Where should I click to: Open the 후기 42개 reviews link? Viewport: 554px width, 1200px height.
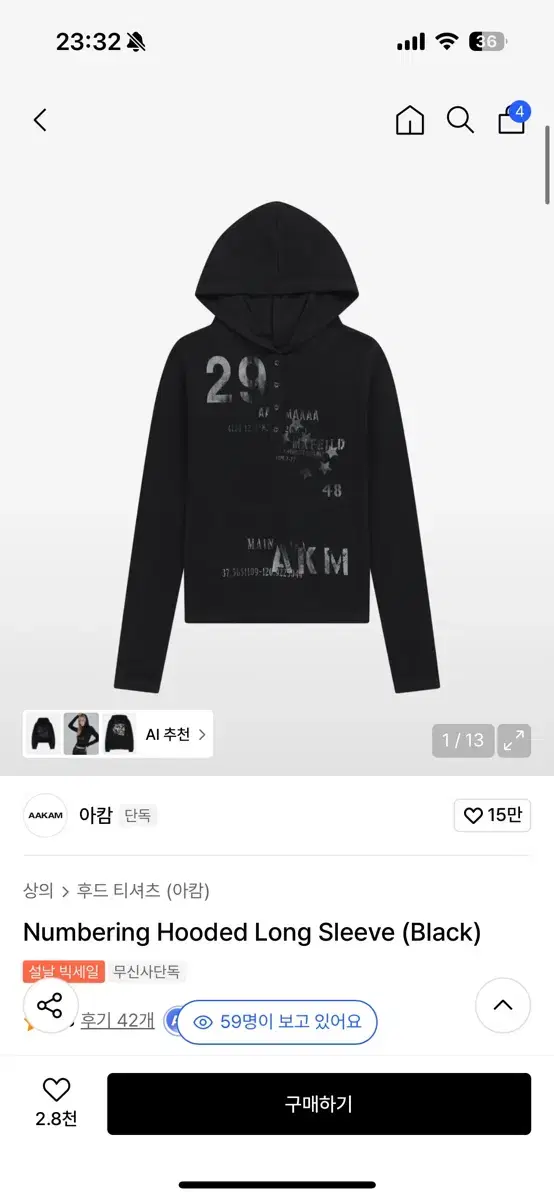[117, 1020]
